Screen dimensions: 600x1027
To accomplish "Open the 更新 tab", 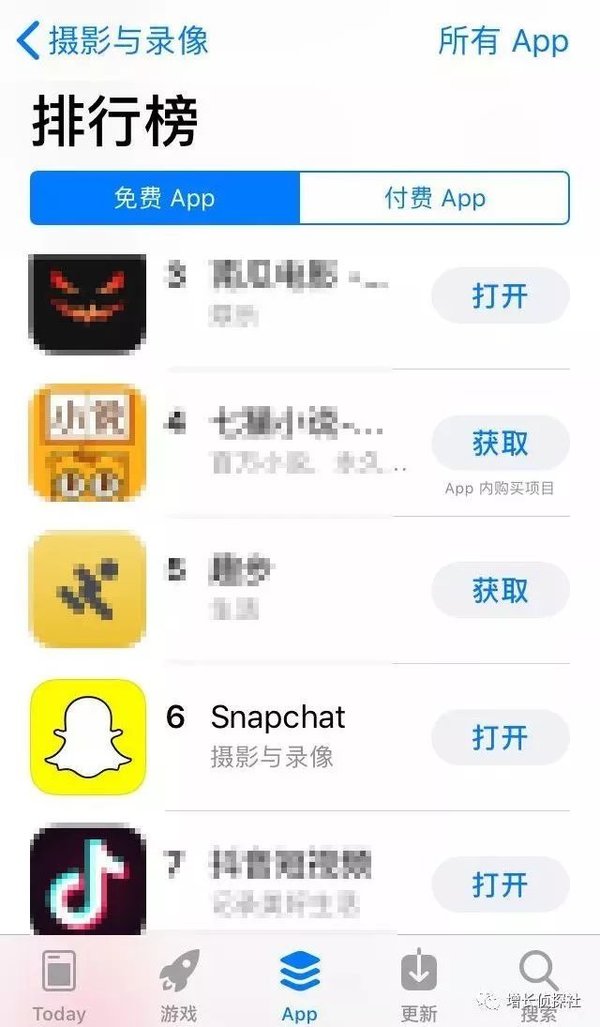I will [419, 985].
